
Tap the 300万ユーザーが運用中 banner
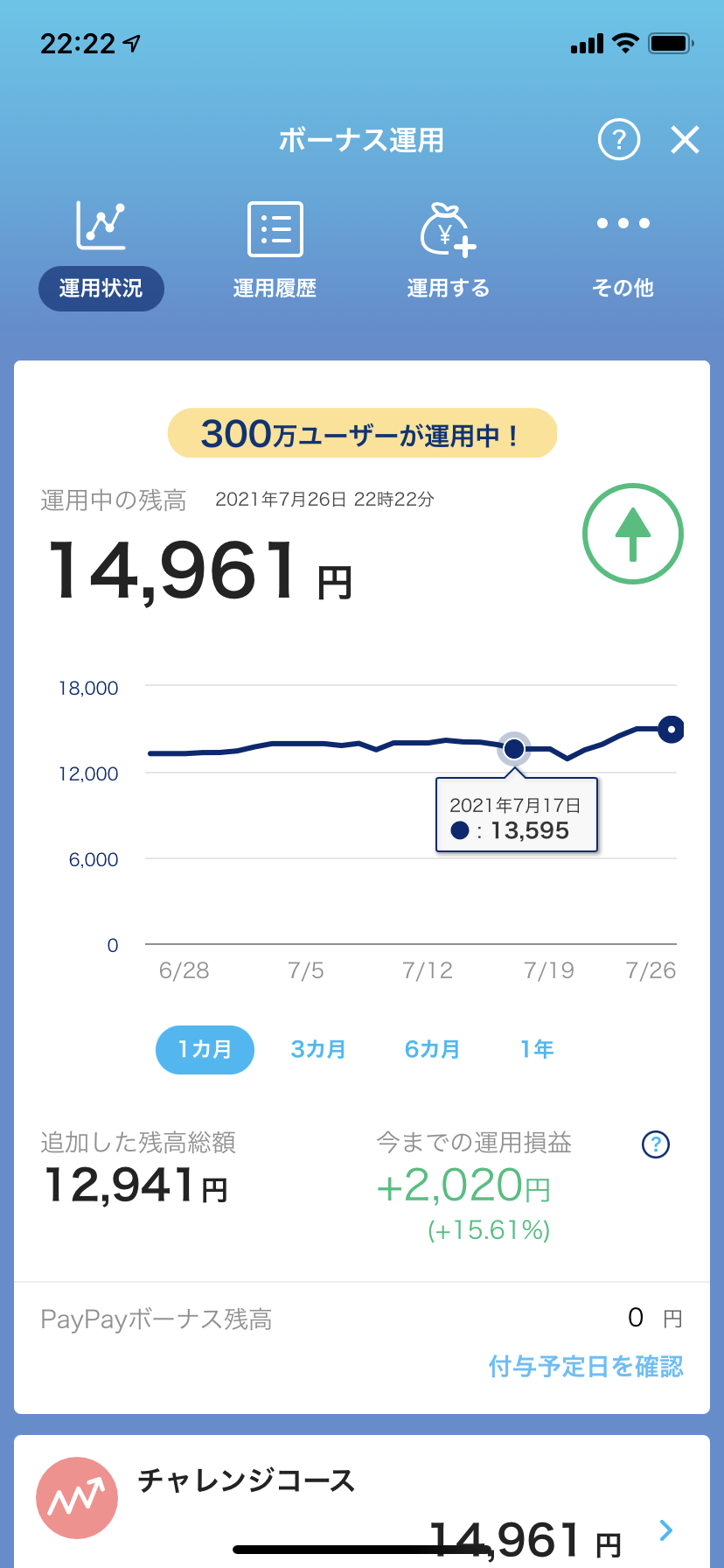coord(362,432)
